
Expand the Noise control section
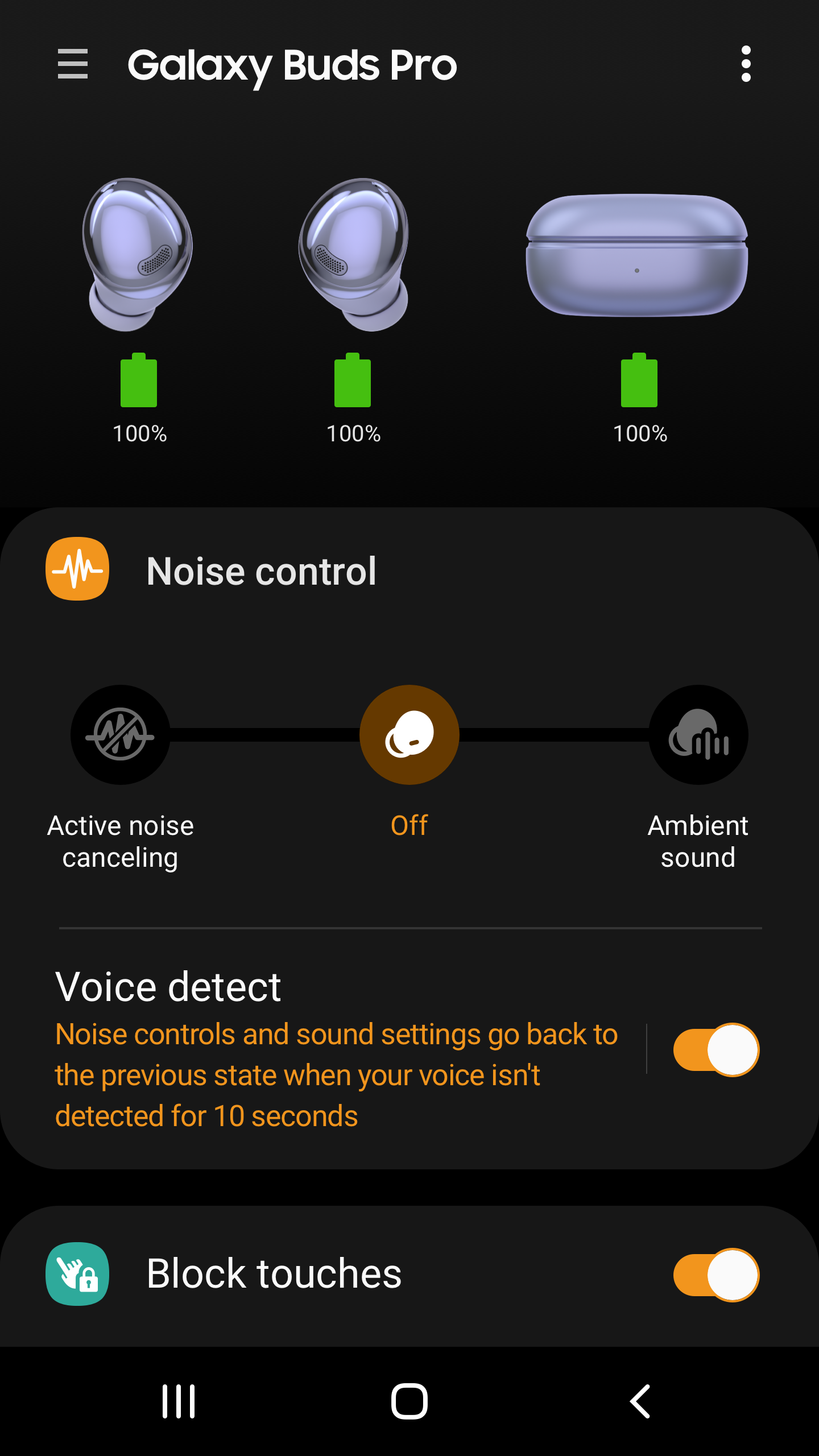tap(263, 569)
